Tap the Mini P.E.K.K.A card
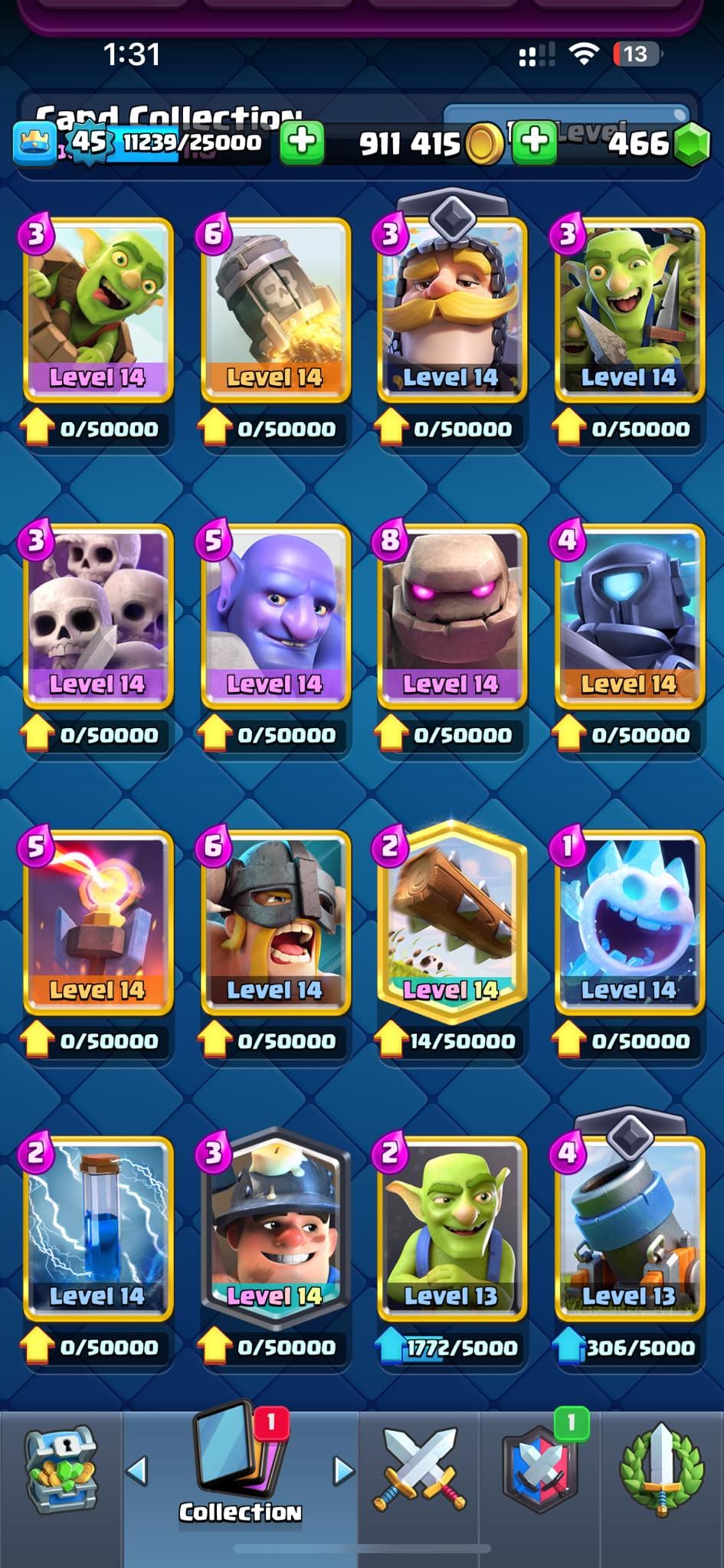The height and width of the screenshot is (1568, 724). 629,616
